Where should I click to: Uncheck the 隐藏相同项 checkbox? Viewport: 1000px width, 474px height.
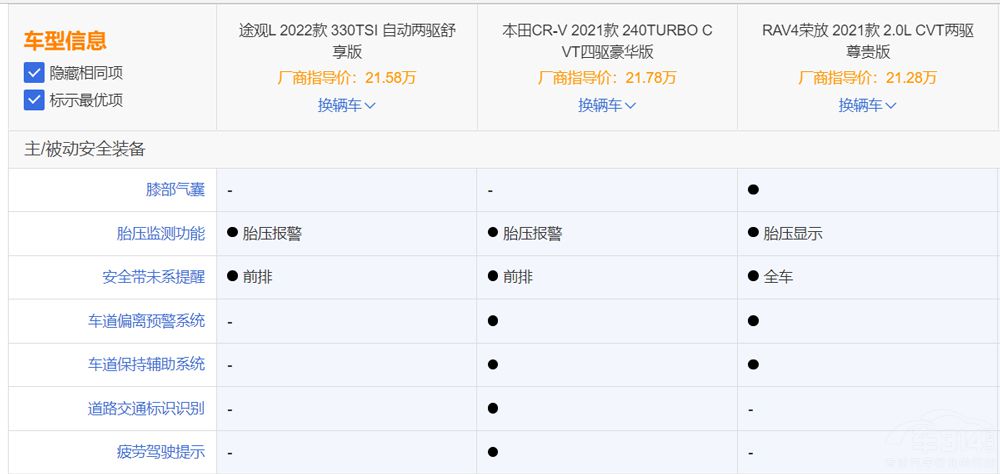point(34,73)
